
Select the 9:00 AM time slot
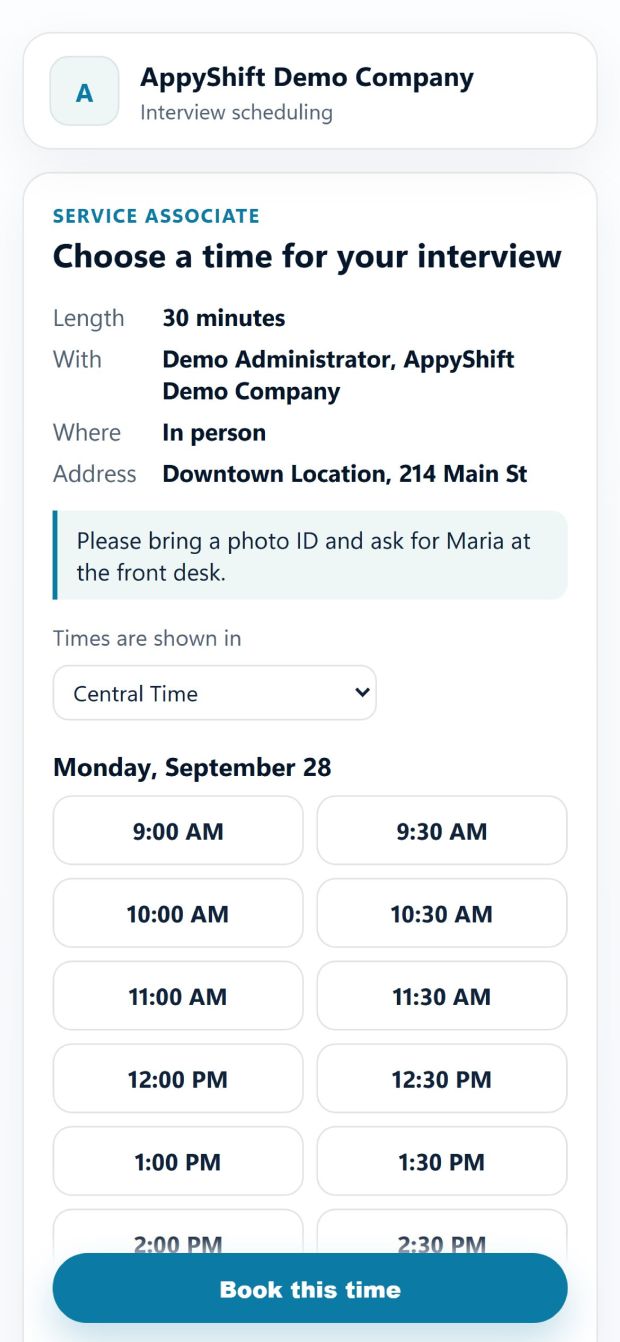[178, 831]
